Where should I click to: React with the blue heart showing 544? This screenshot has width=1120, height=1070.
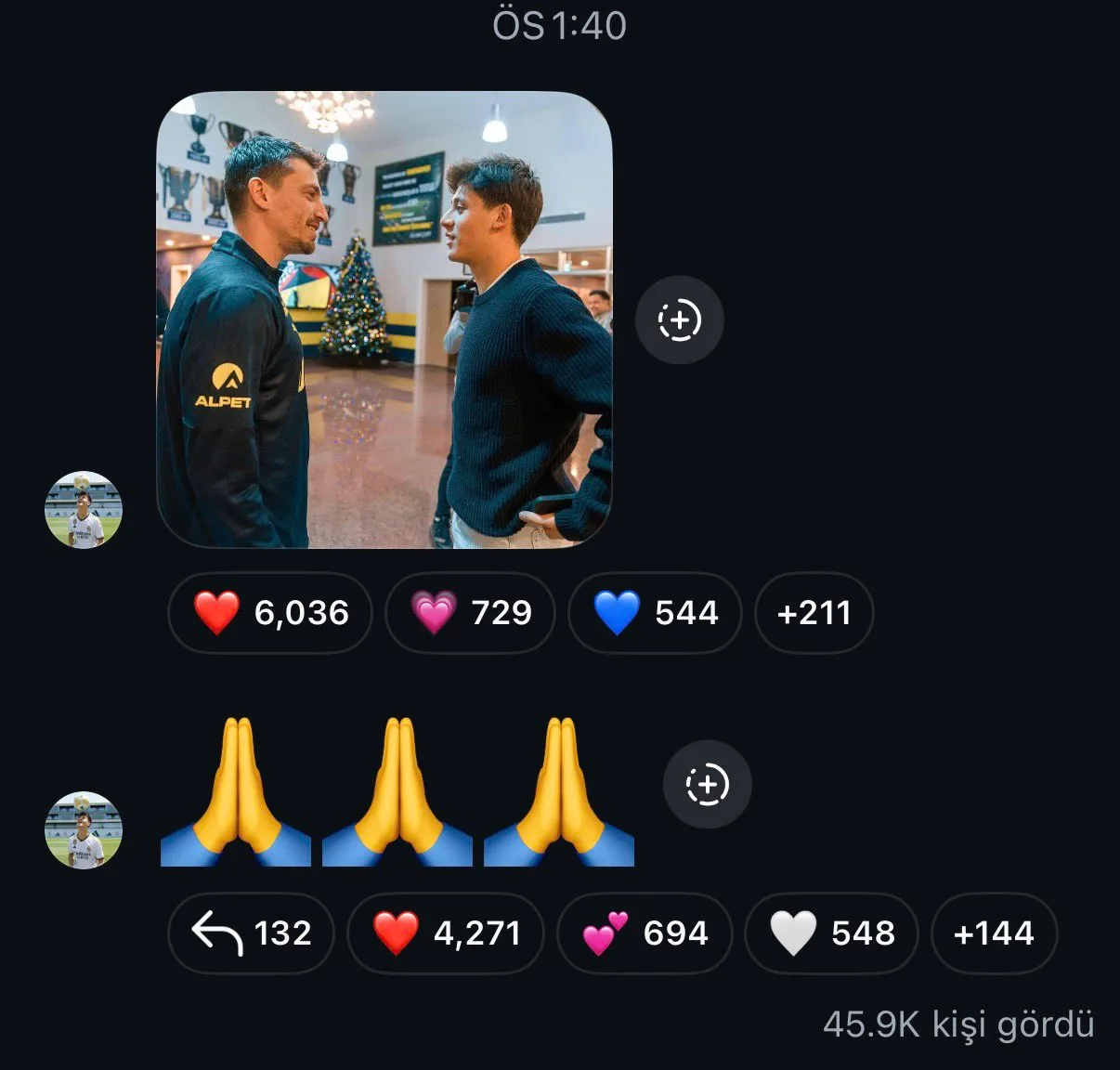(x=655, y=613)
